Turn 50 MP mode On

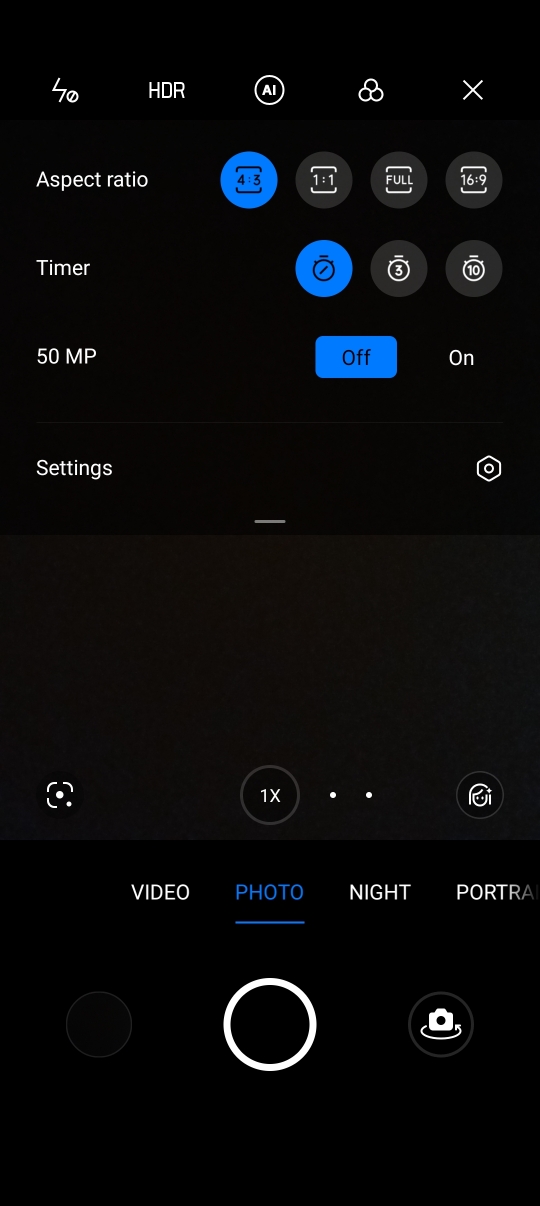461,358
